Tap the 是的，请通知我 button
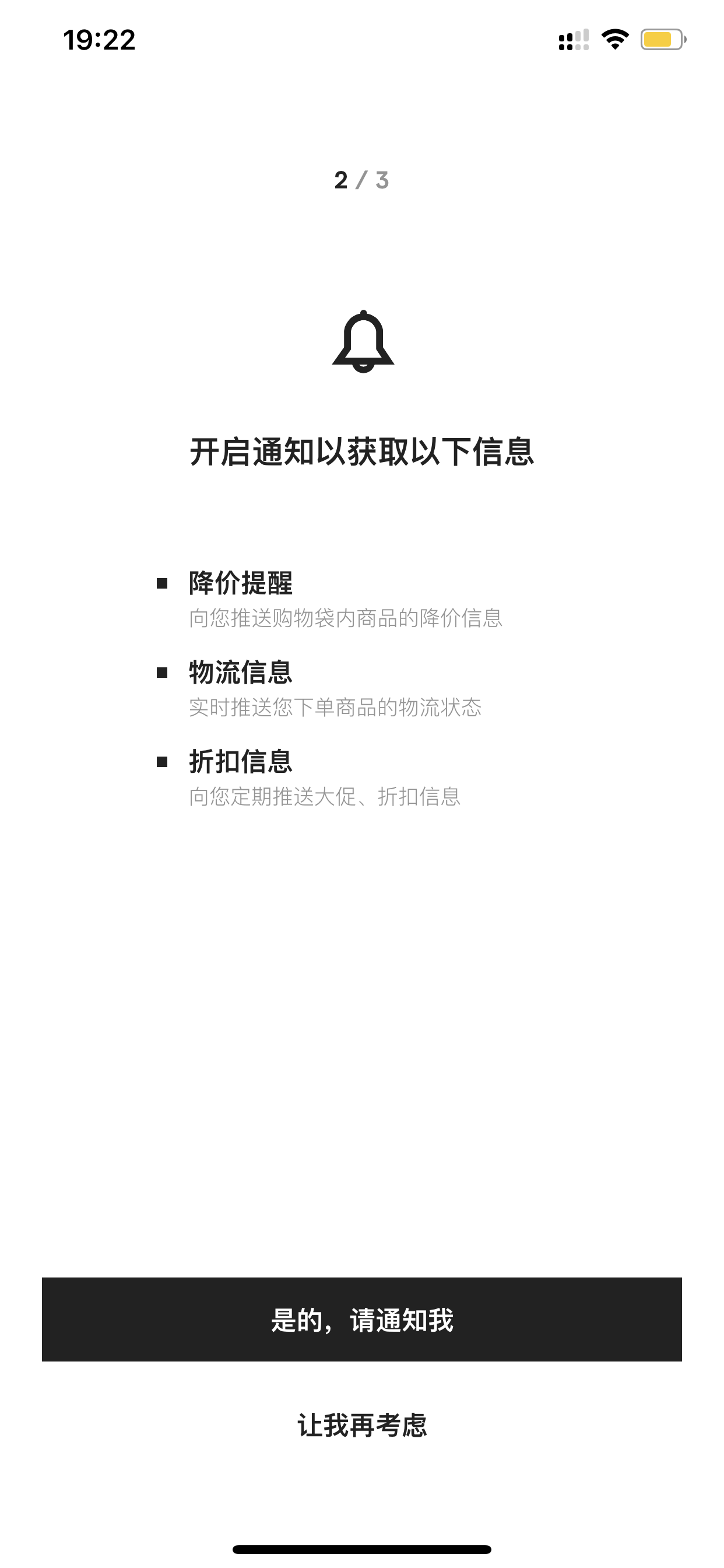Screen dimensions: 724x1568 (x=361, y=1319)
